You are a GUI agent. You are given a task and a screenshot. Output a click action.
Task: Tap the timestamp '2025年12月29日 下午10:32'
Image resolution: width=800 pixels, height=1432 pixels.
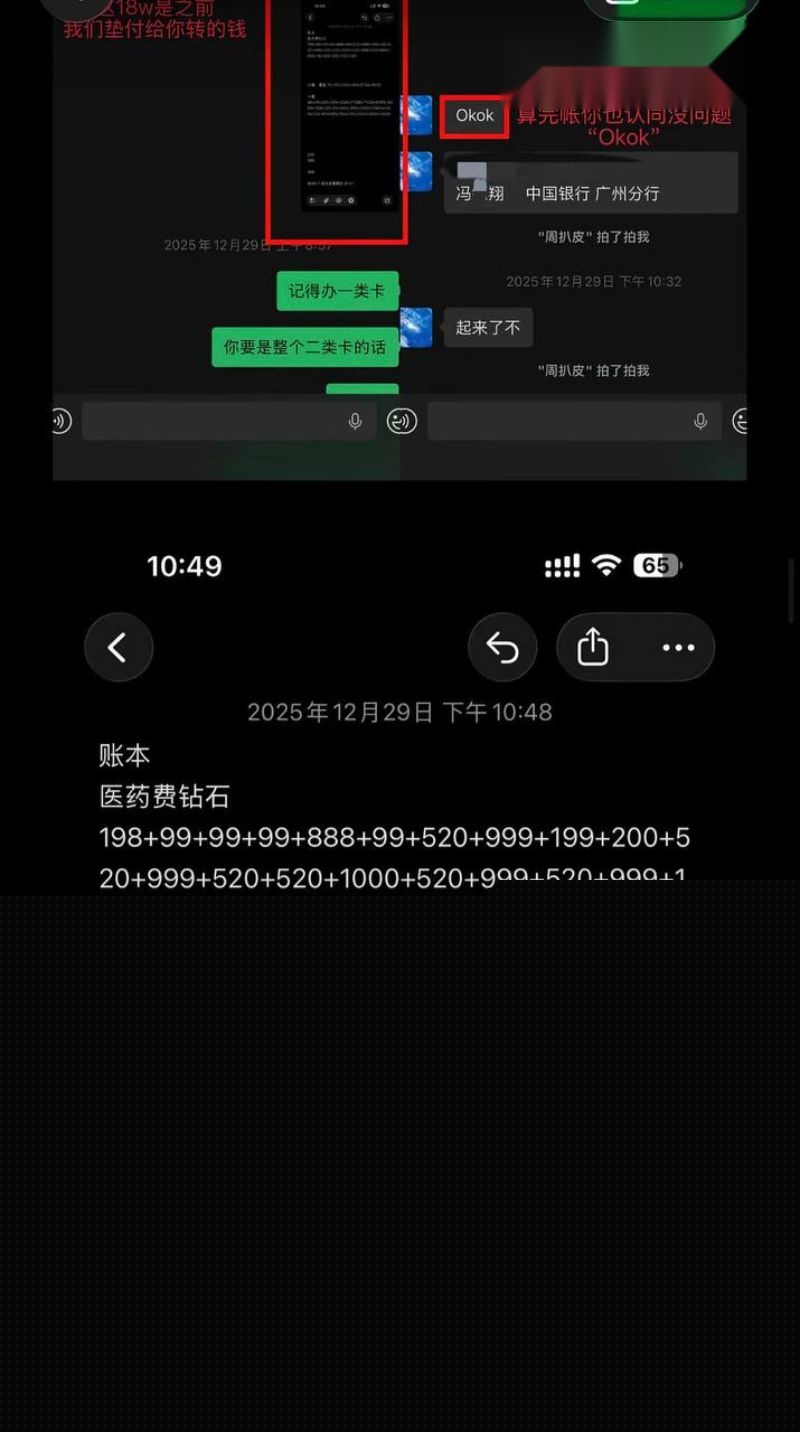tap(596, 281)
